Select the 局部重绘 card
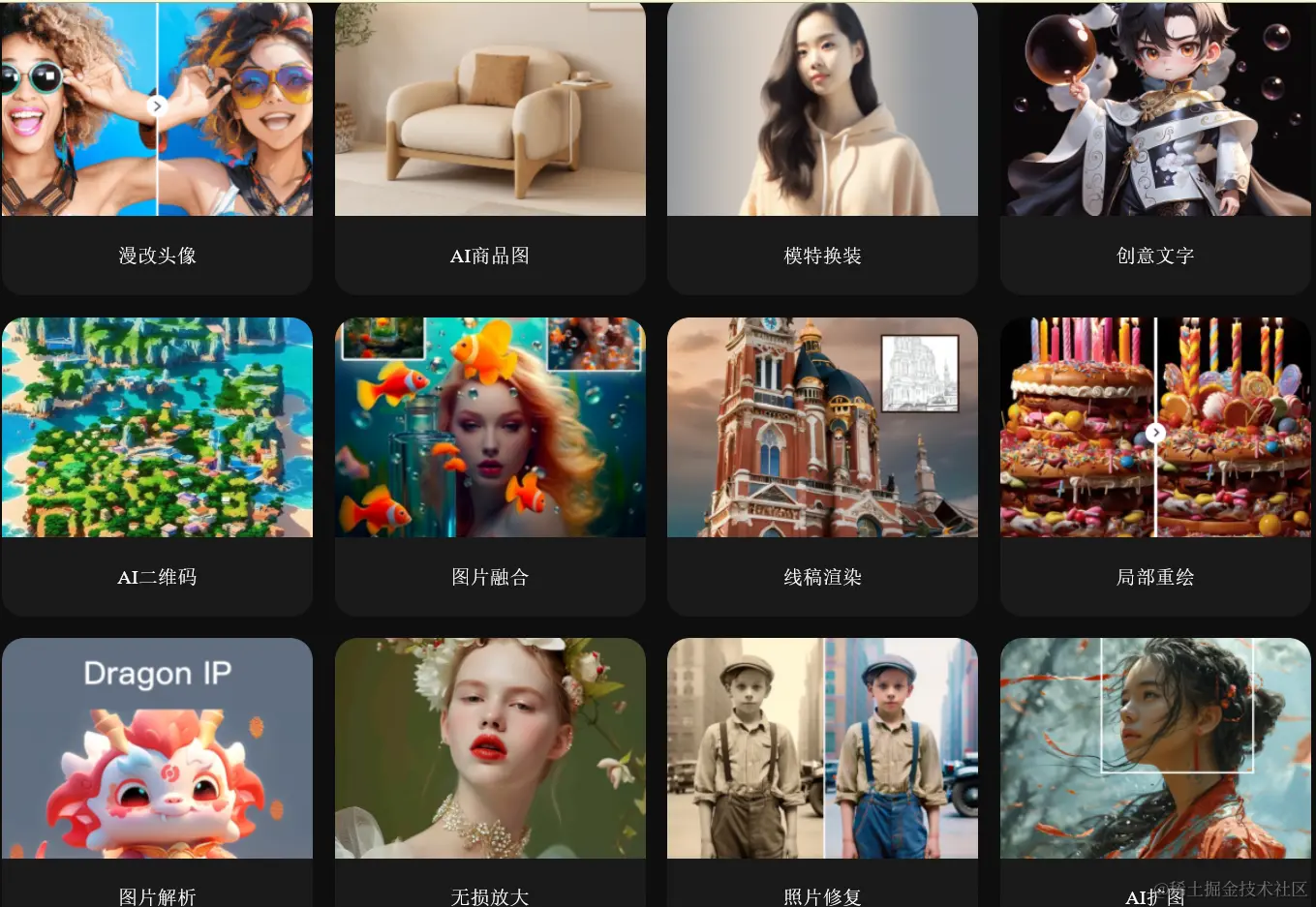Screen dimensions: 1316x907 coord(1155,465)
